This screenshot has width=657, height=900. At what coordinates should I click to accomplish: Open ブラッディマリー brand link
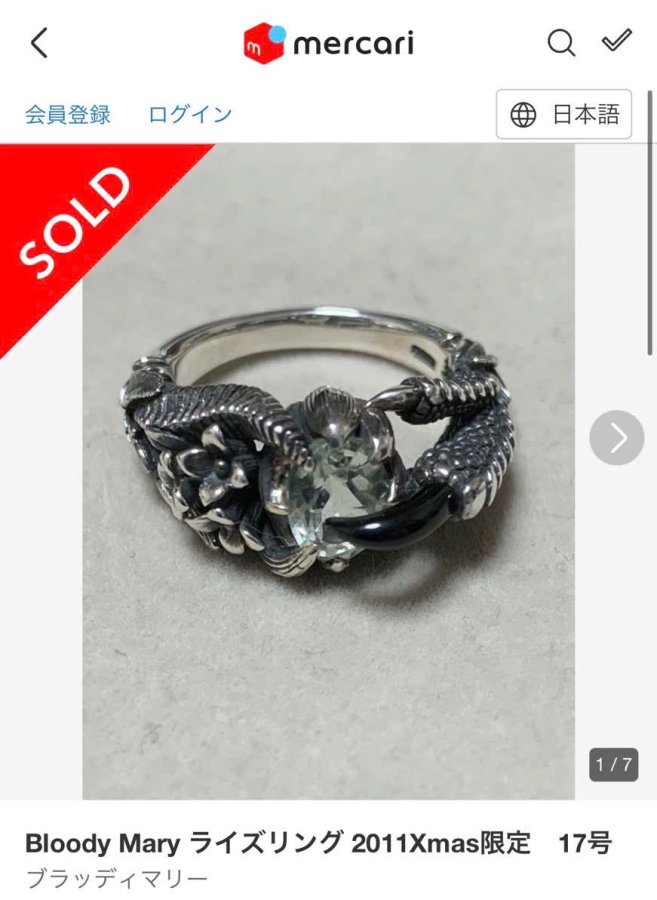coord(116,879)
